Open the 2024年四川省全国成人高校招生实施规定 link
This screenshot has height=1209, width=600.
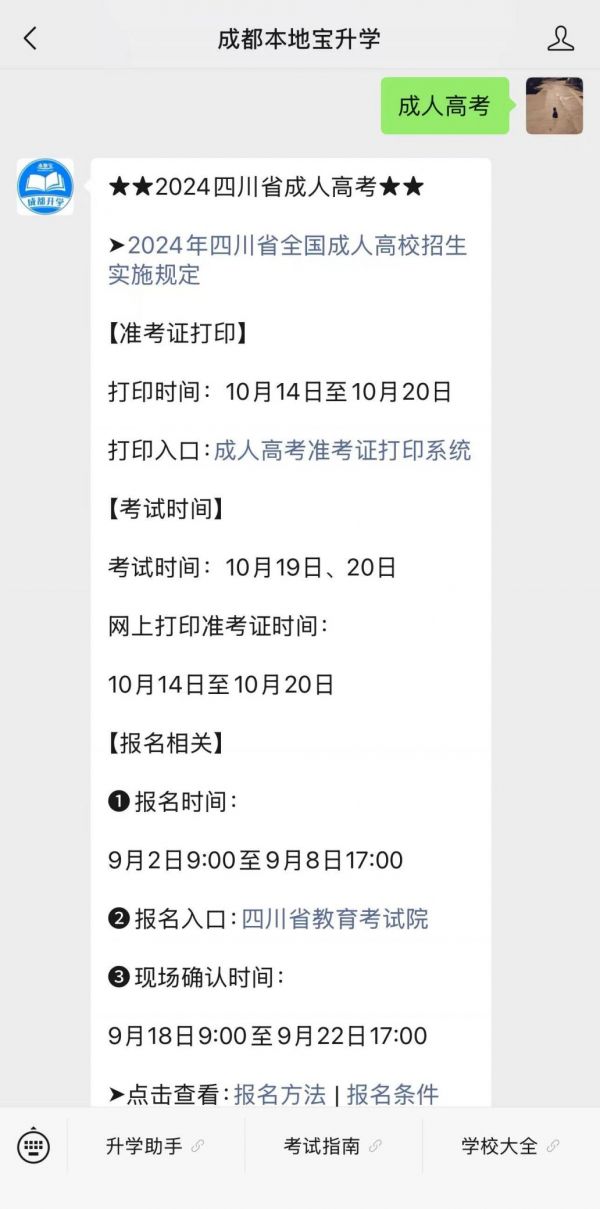(288, 260)
